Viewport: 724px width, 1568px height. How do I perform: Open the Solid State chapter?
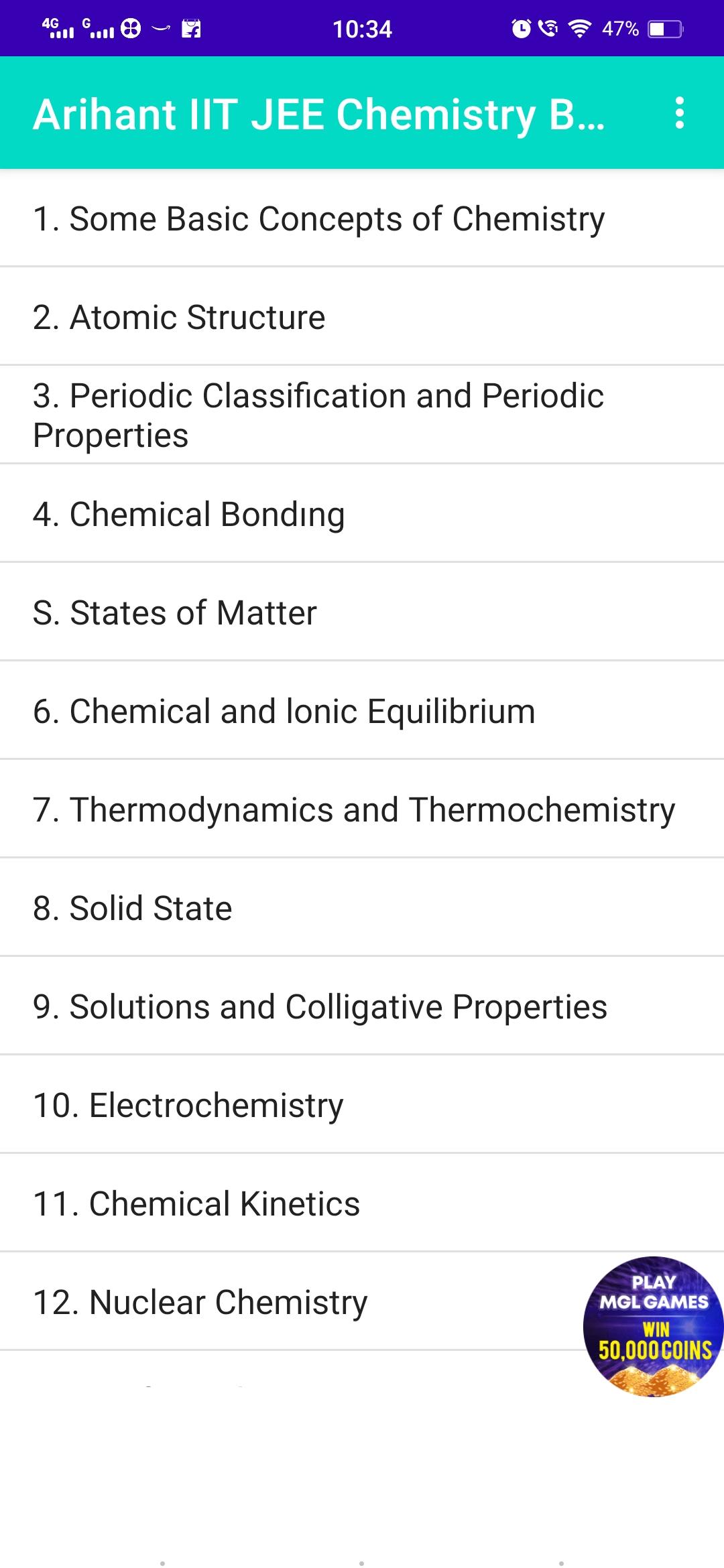tap(132, 909)
